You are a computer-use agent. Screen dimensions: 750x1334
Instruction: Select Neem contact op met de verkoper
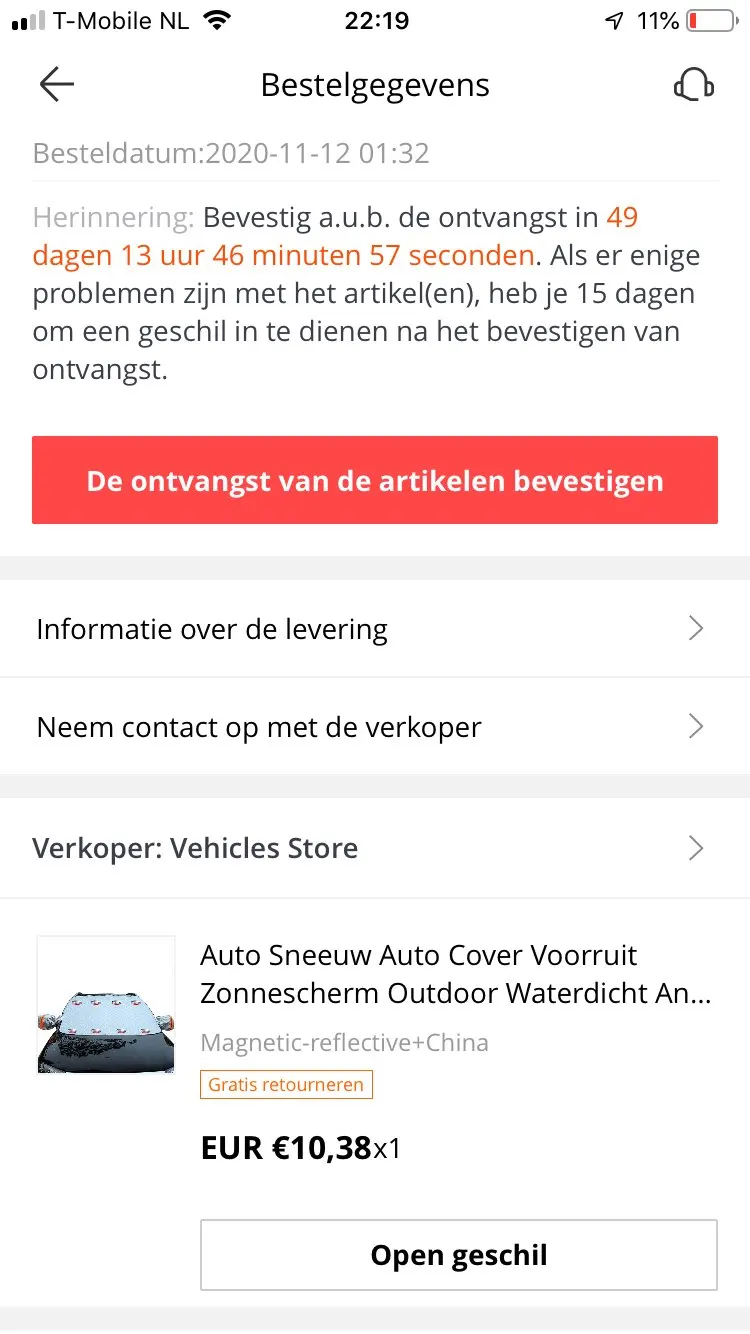point(375,727)
